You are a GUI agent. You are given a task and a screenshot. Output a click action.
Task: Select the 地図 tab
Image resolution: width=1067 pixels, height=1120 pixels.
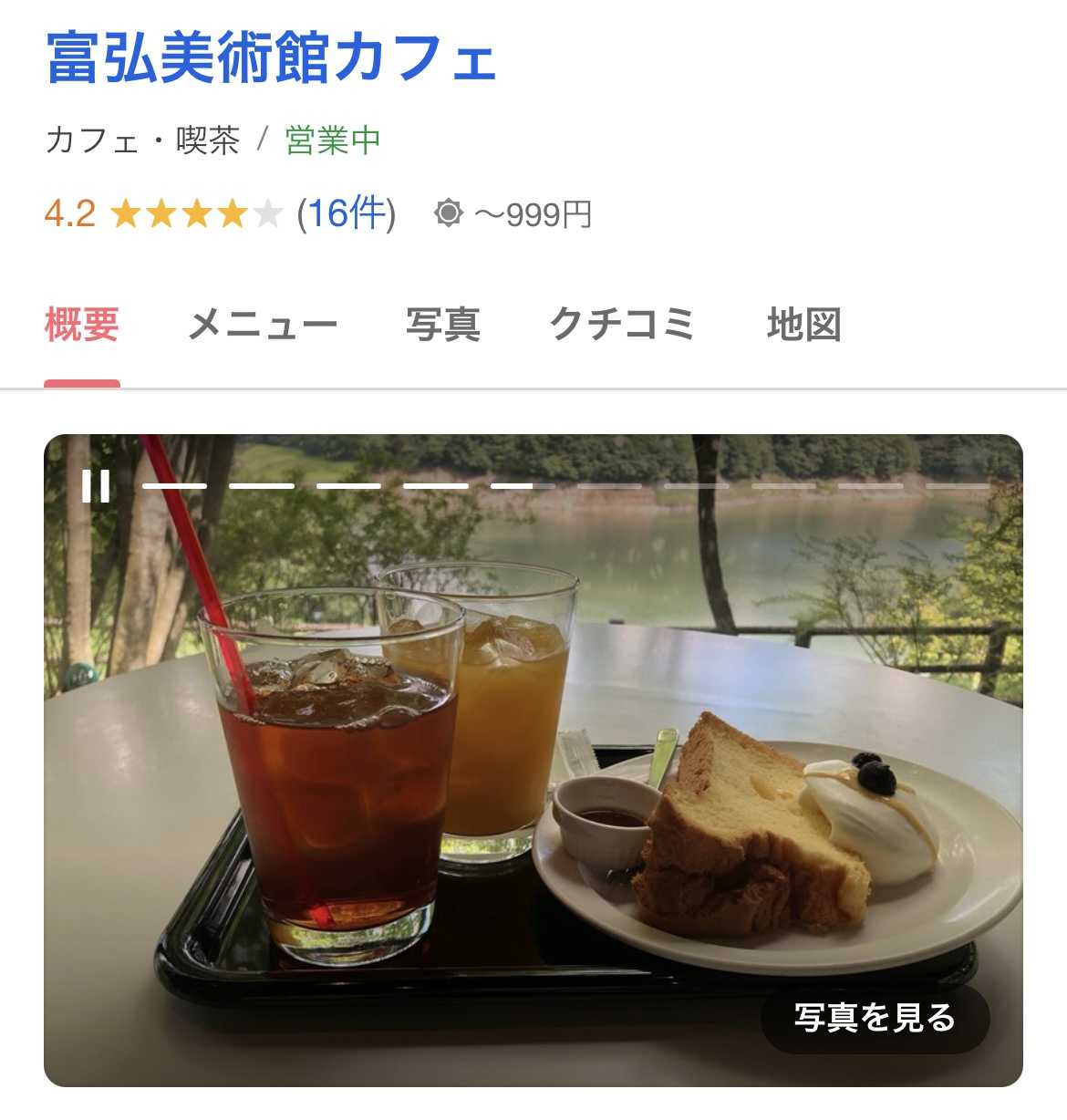pyautogui.click(x=803, y=325)
